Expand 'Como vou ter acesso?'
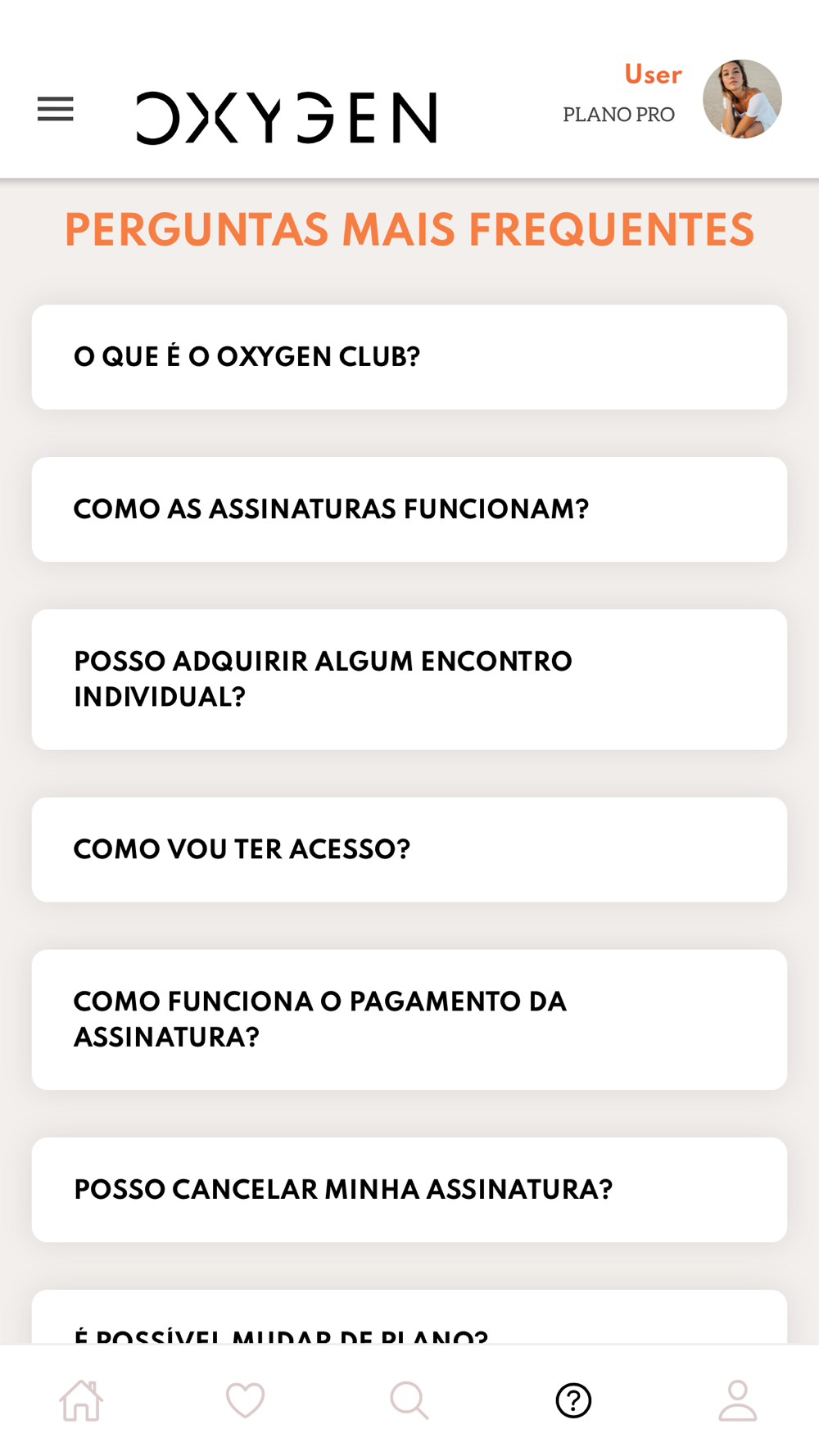 point(409,850)
